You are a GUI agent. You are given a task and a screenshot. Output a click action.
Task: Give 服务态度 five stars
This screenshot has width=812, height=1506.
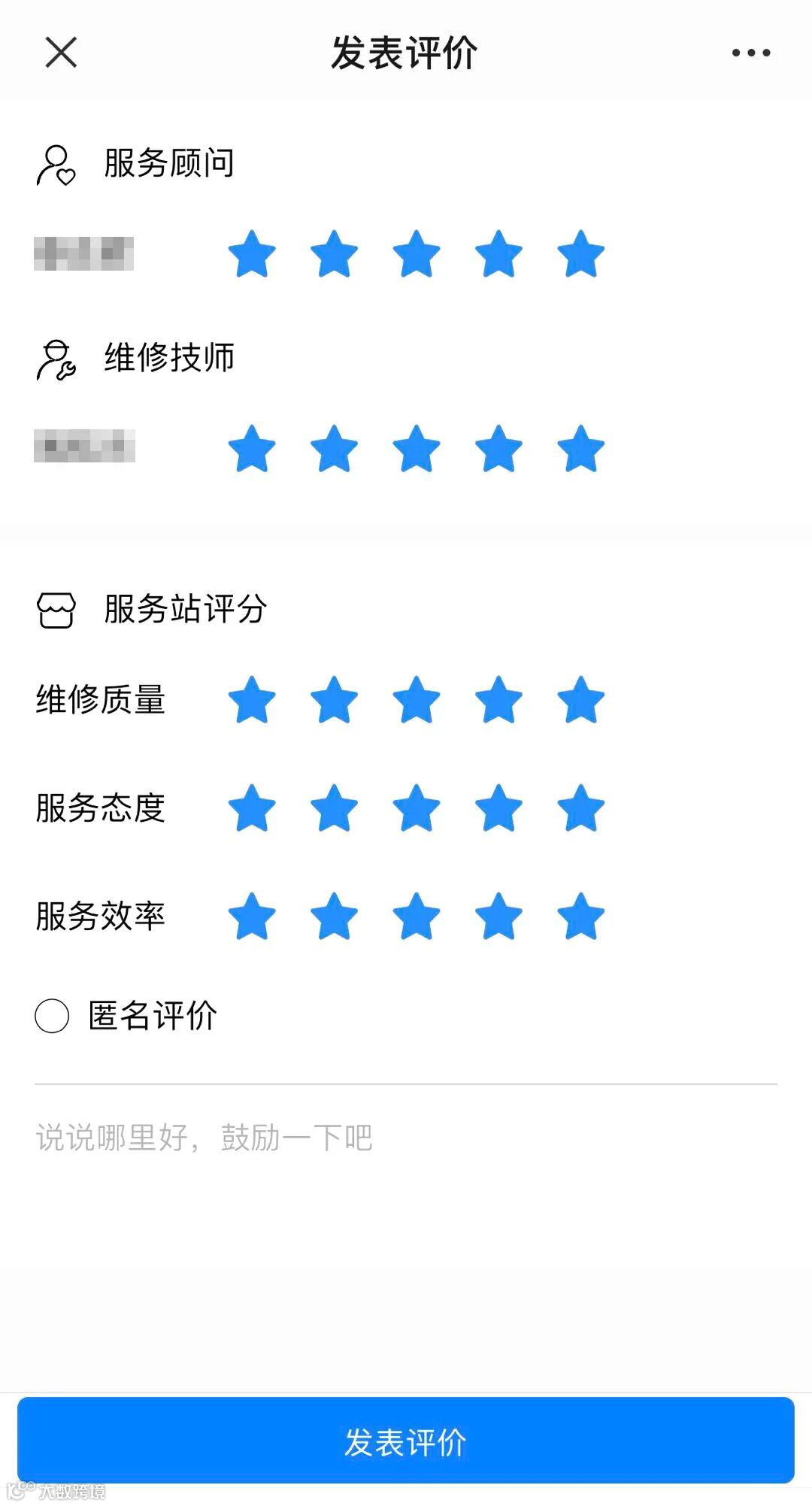tap(581, 808)
